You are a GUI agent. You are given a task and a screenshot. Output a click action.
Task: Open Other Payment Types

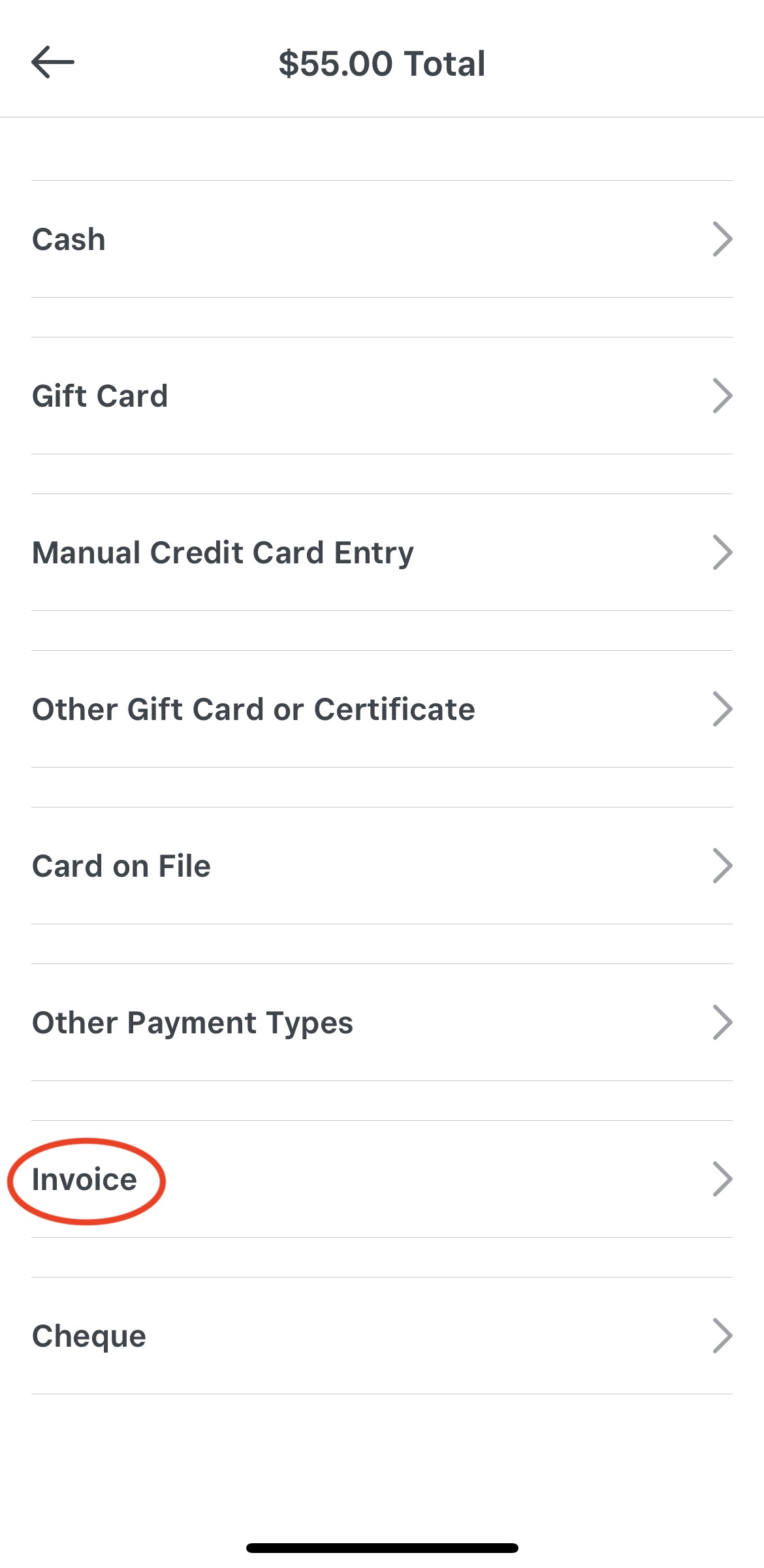pyautogui.click(x=382, y=1022)
